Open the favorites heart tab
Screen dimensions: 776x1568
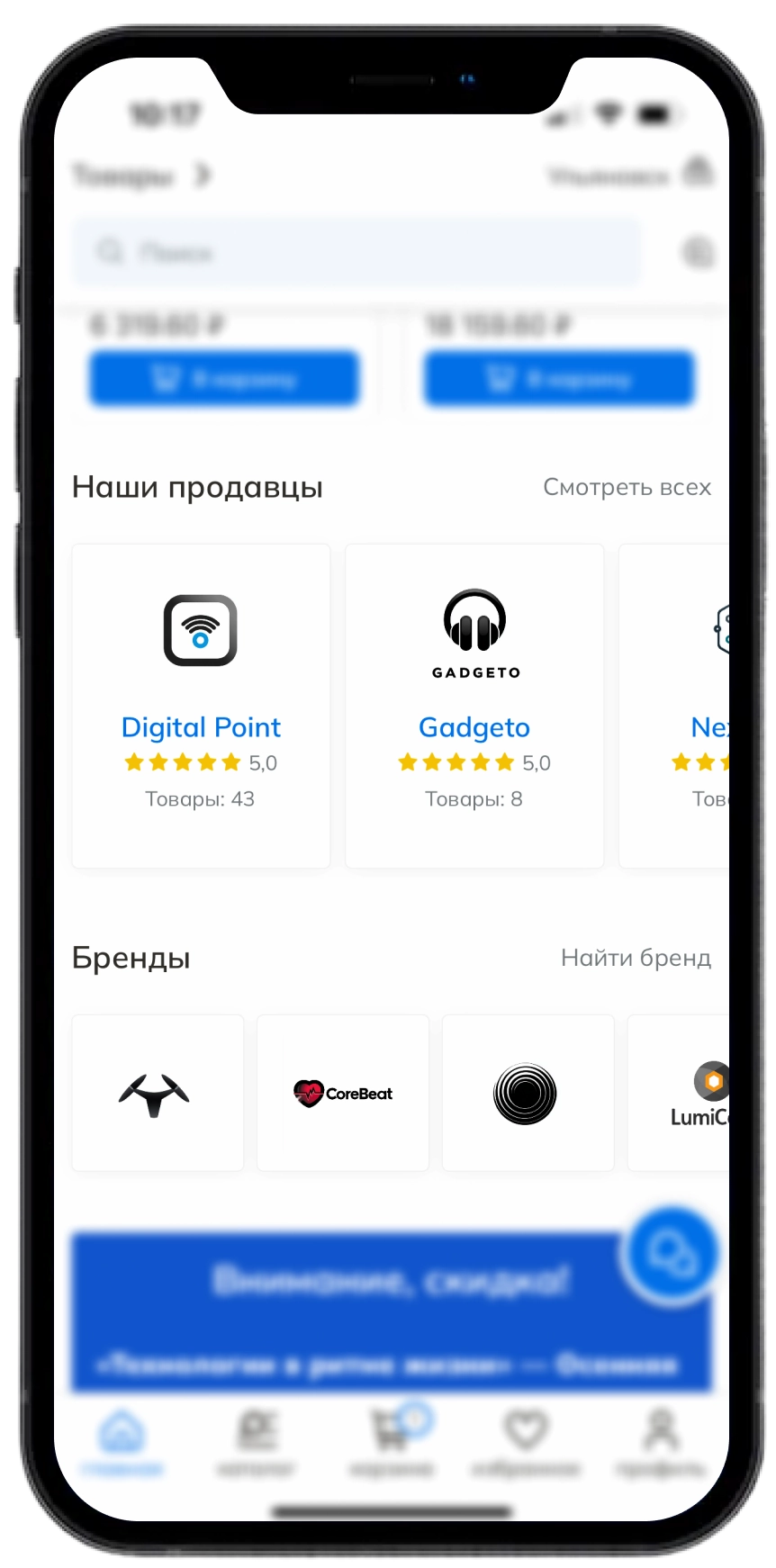pyautogui.click(x=526, y=1443)
